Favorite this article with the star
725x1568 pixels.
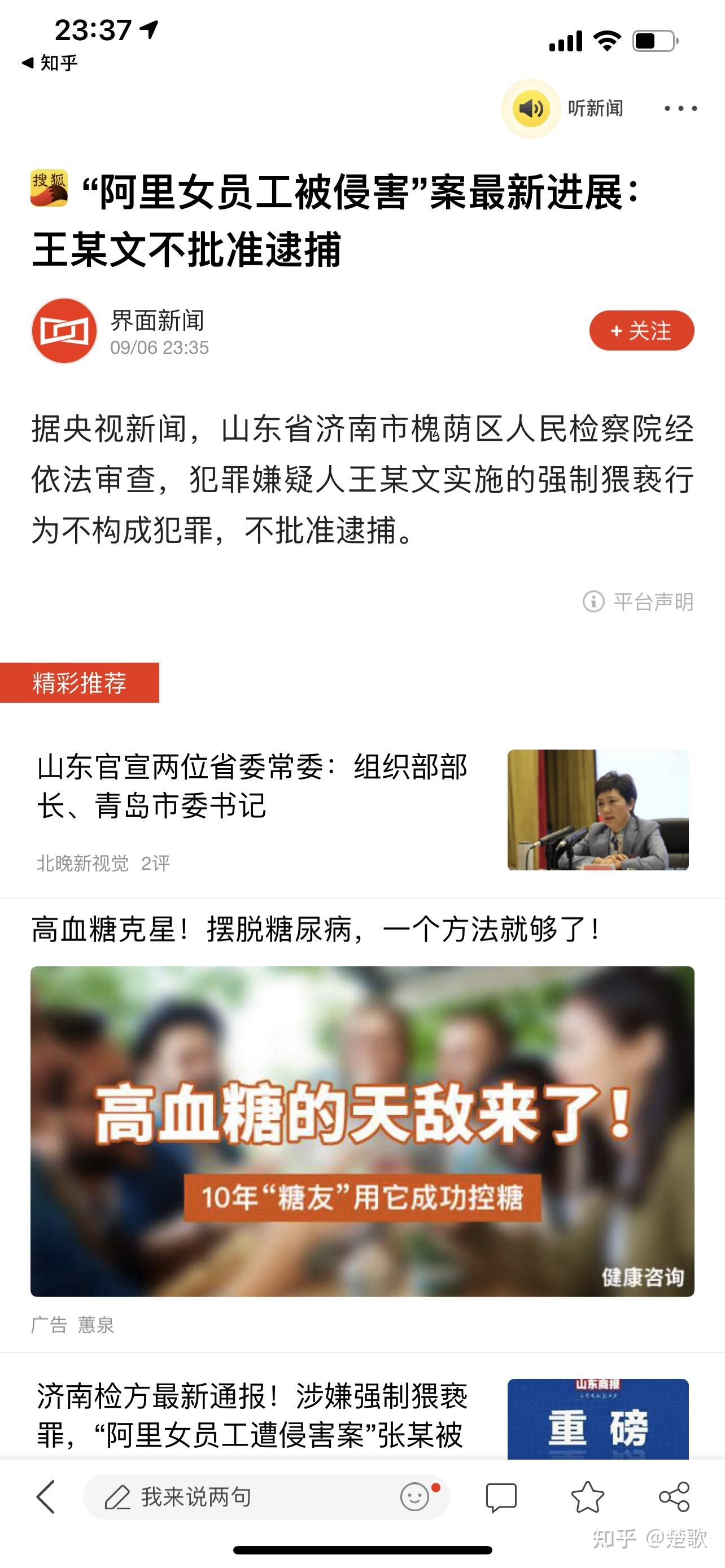point(587,1497)
